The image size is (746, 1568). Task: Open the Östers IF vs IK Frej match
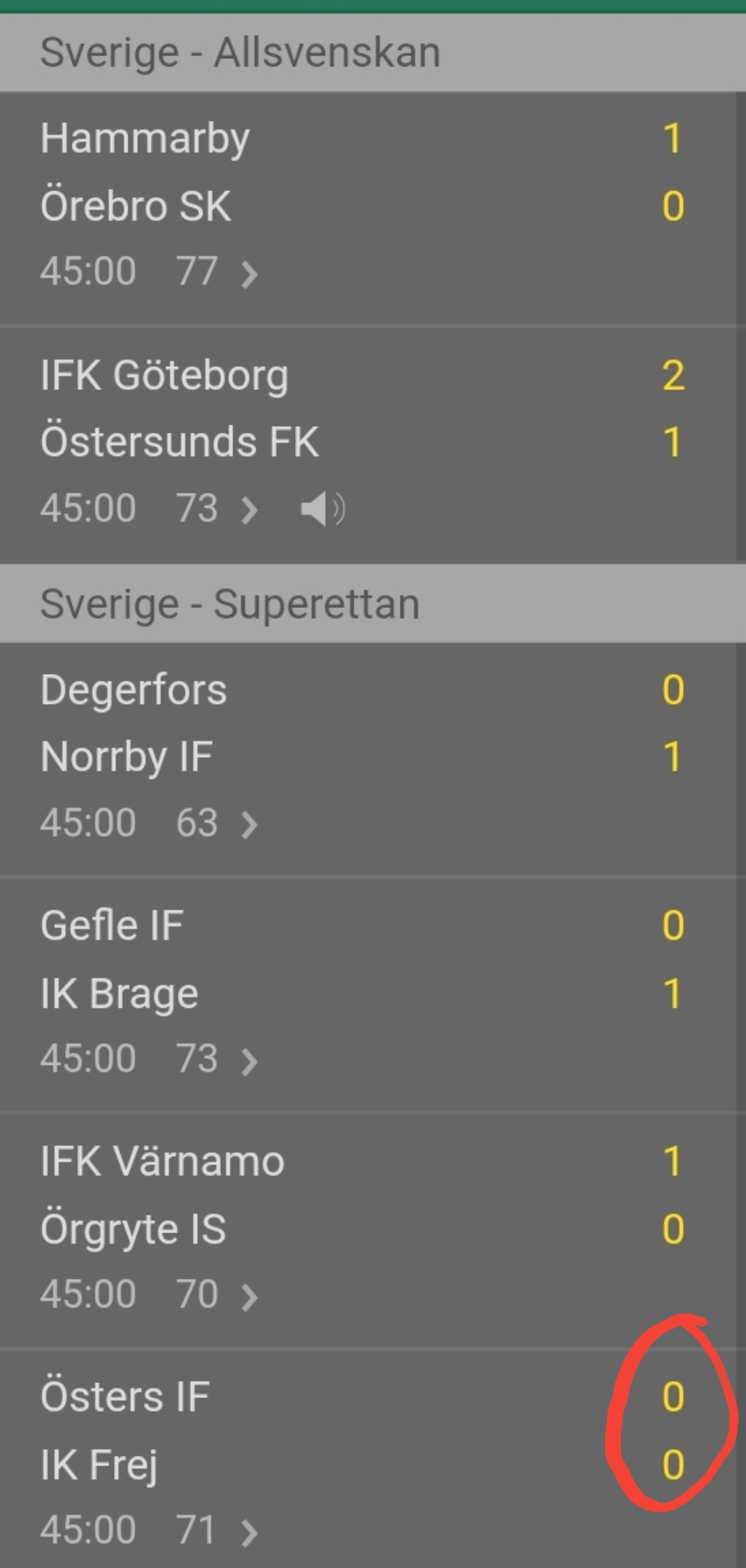coord(367,1459)
